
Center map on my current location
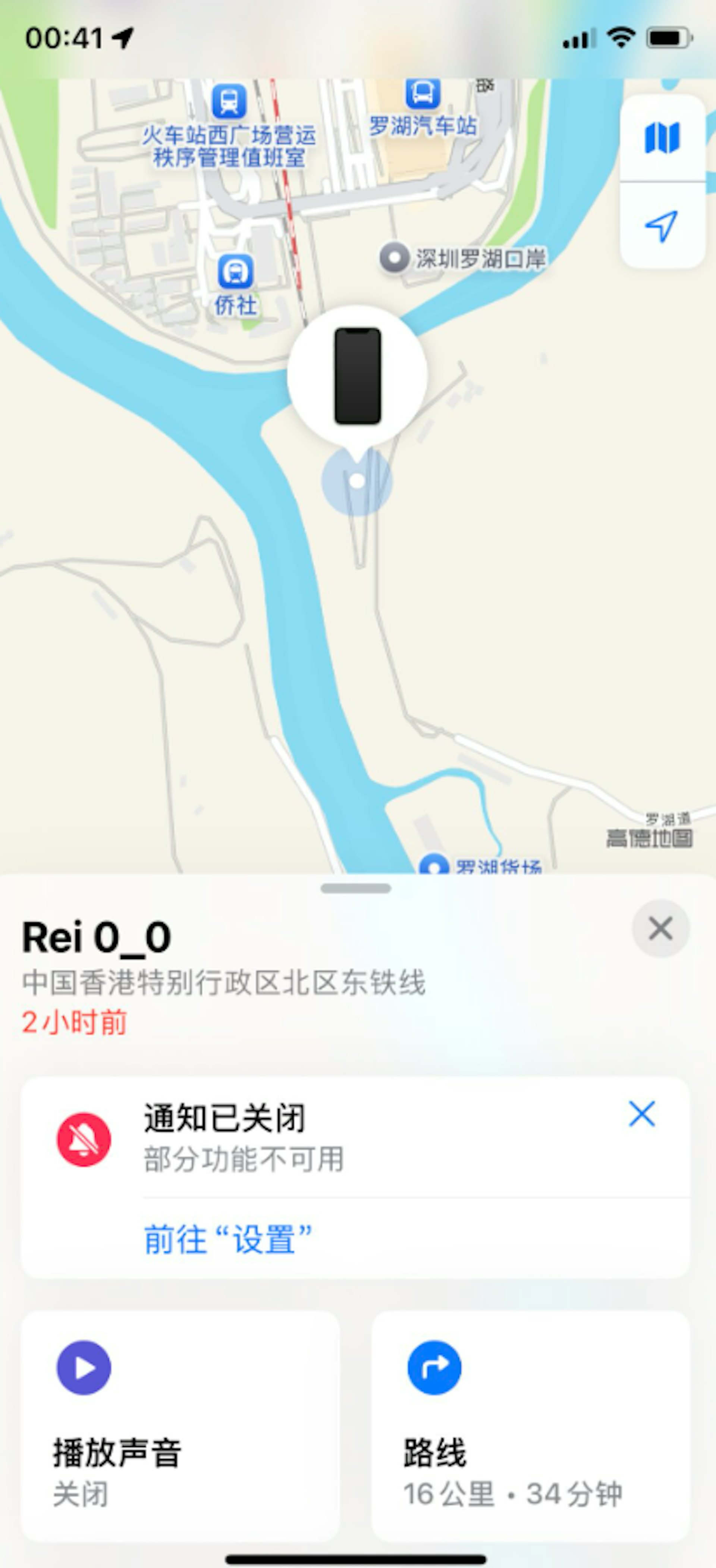pyautogui.click(x=662, y=226)
